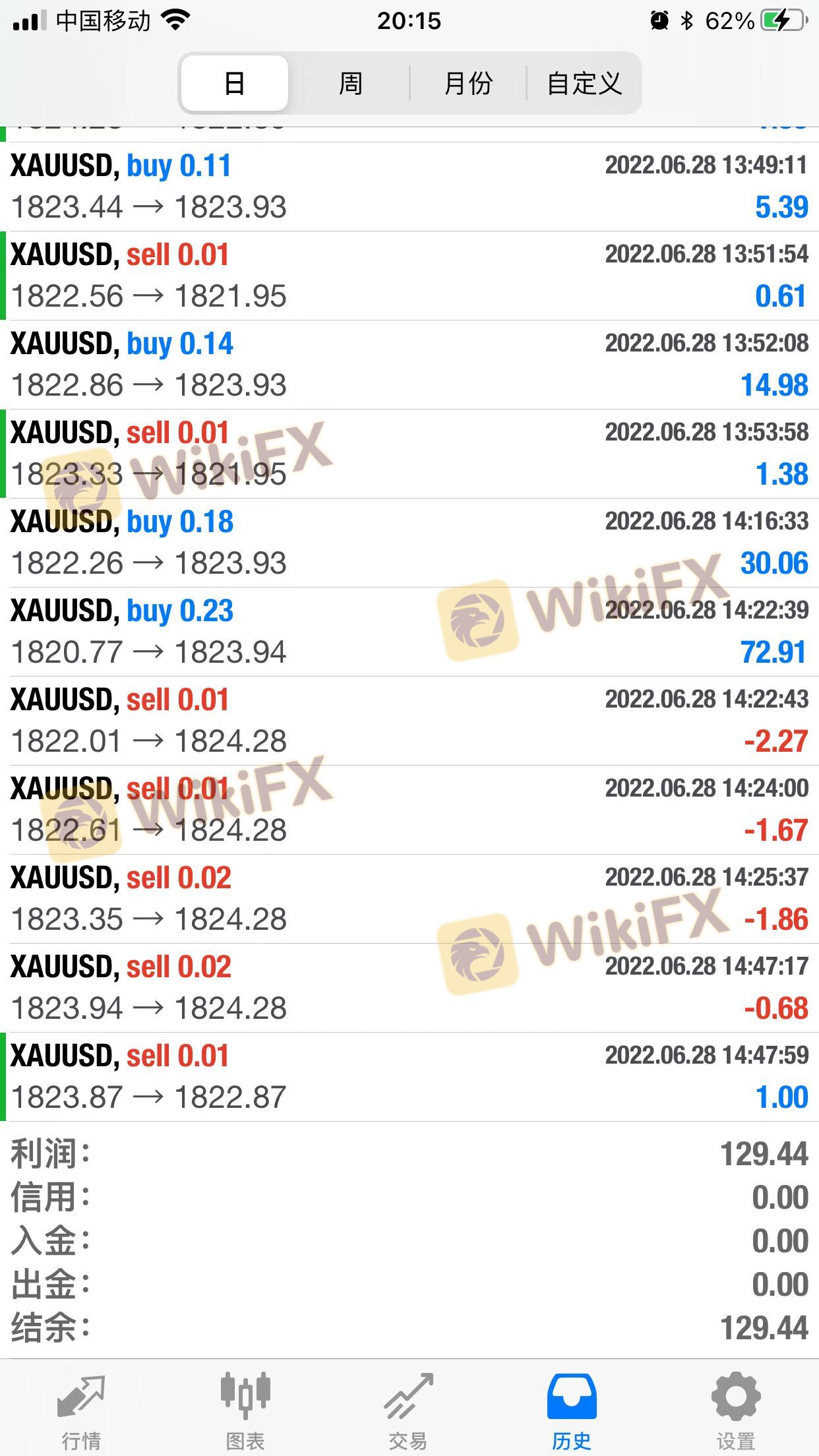819x1456 pixels.
Task: Switch to the 周 (week) period tab
Action: click(x=350, y=84)
